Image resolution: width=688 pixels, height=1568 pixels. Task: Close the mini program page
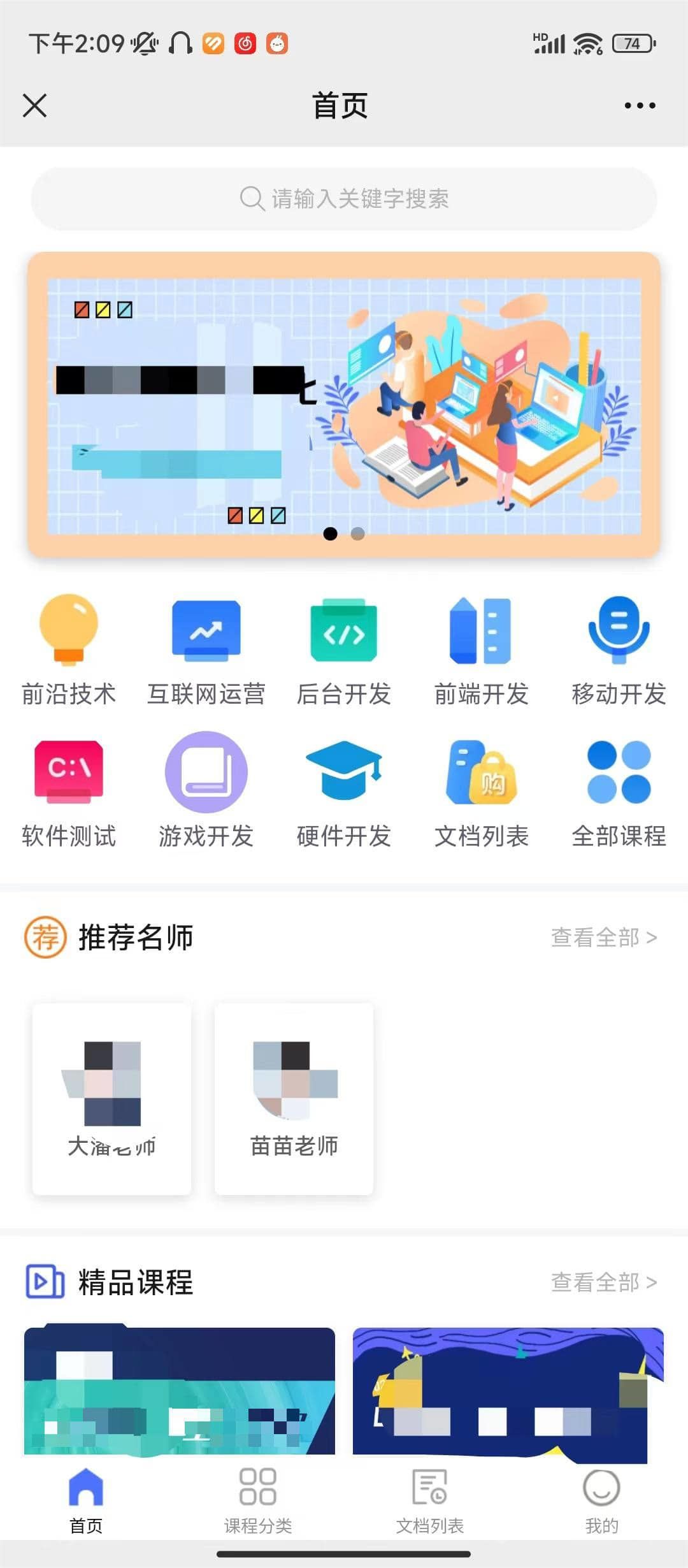[35, 106]
